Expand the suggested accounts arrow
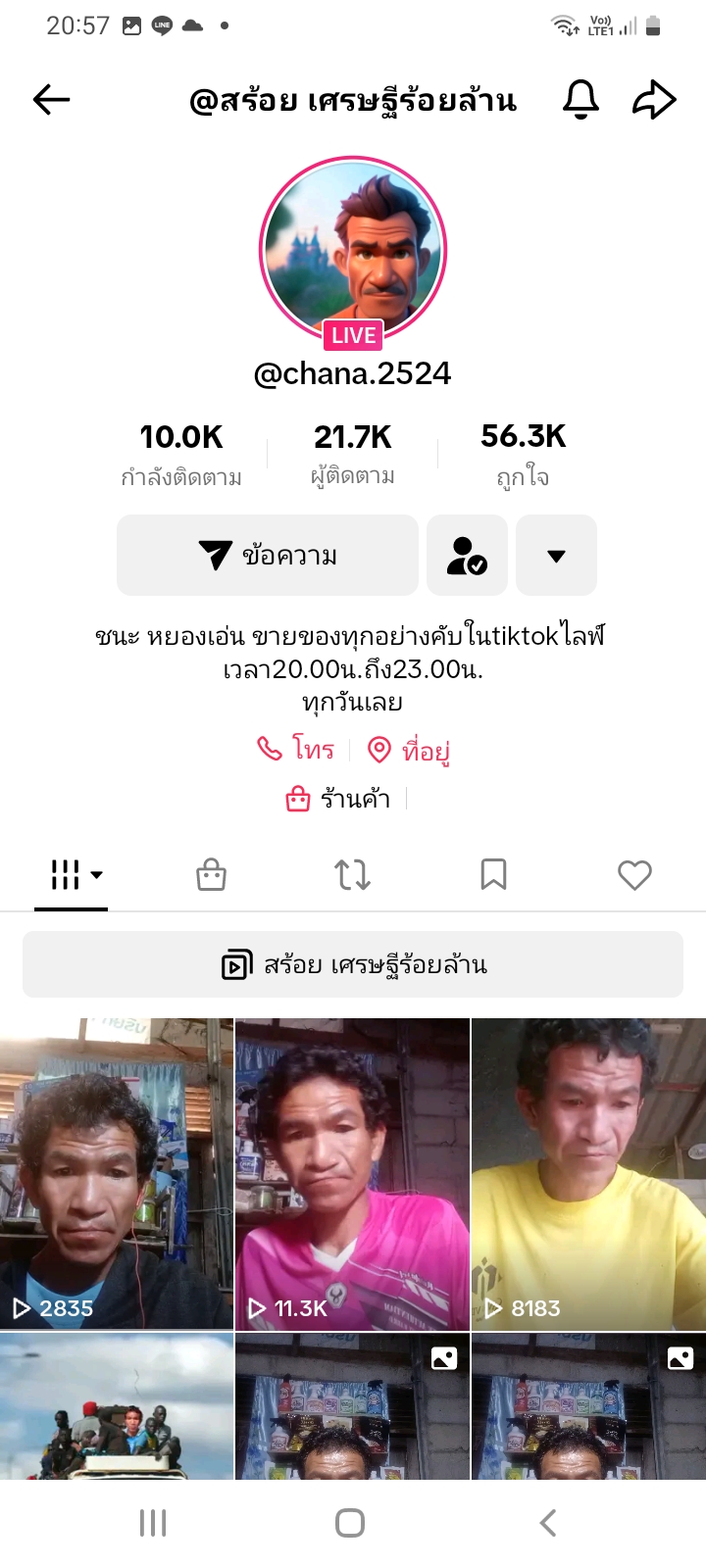 click(x=556, y=556)
